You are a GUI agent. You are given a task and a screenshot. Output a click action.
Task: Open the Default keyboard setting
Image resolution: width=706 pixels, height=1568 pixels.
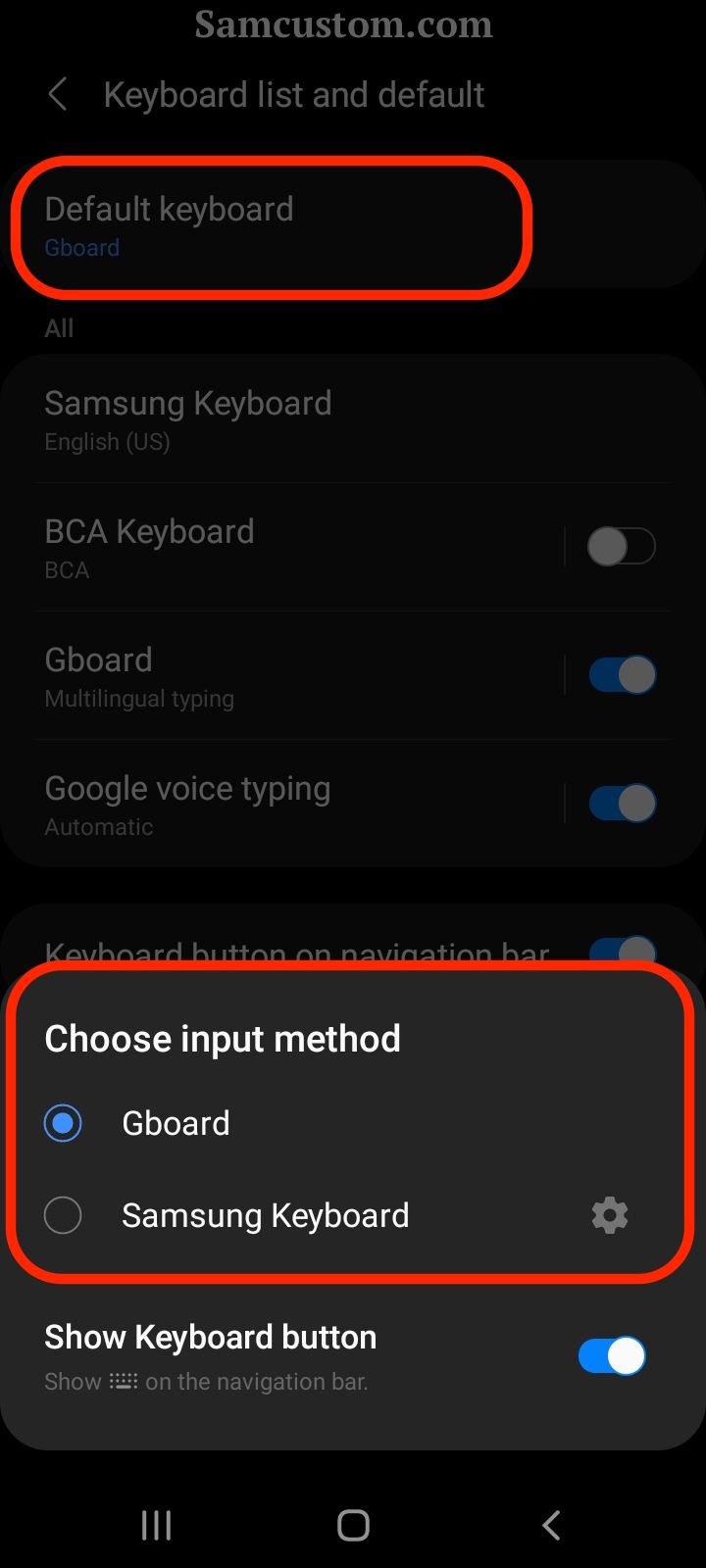(353, 225)
